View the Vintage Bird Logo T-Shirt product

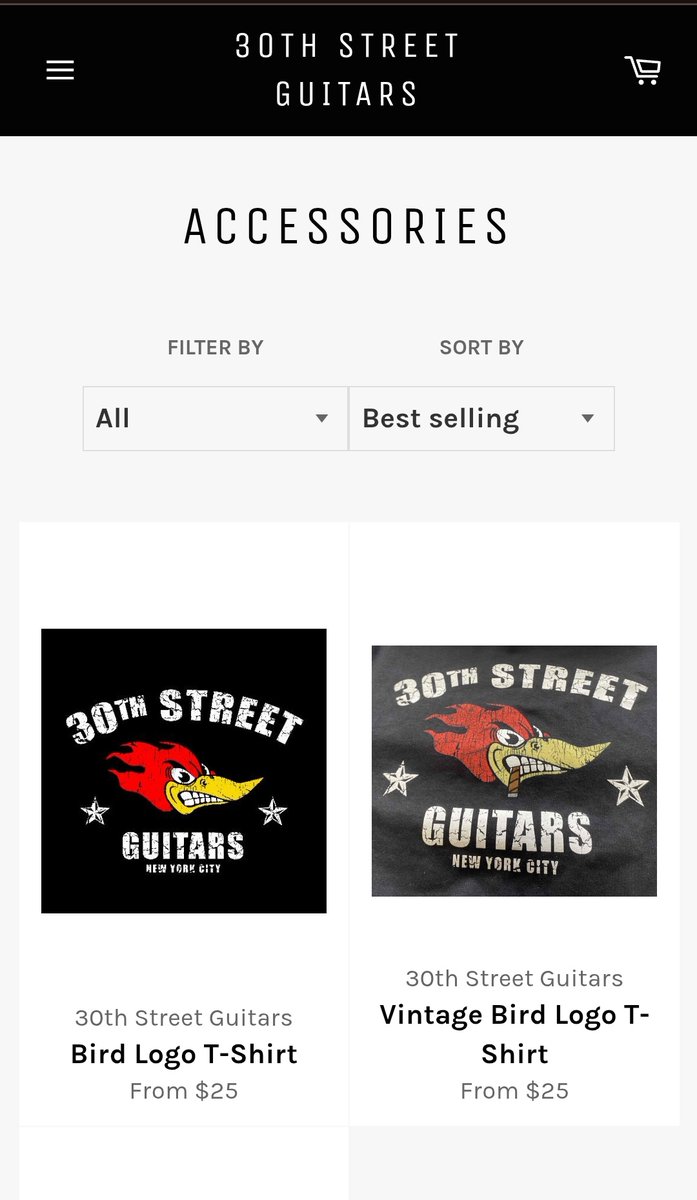[x=514, y=1034]
